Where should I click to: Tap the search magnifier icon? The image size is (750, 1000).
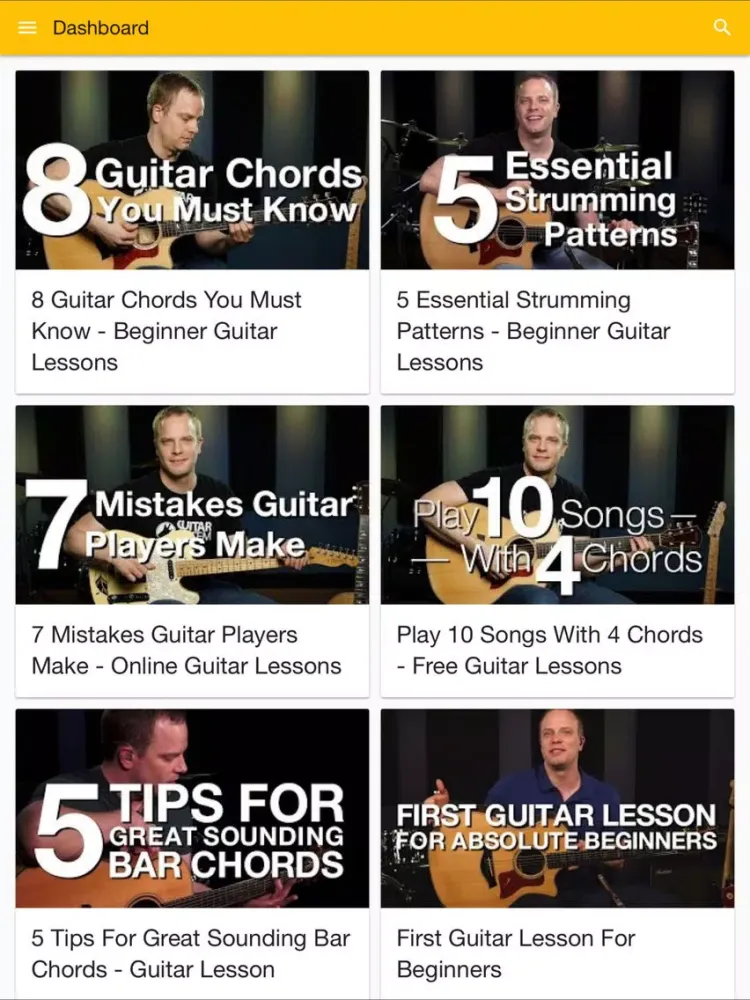click(722, 28)
